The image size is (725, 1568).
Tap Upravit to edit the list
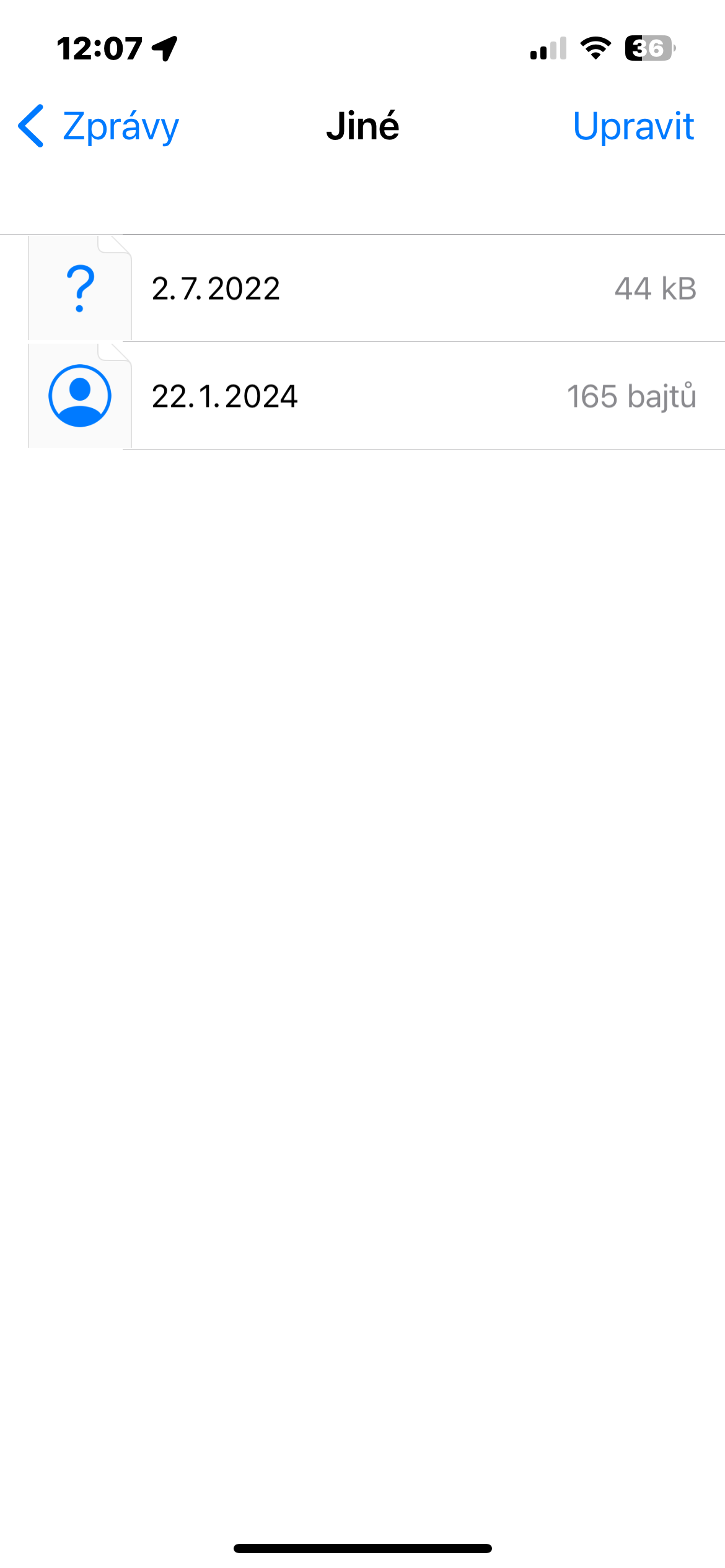(633, 126)
